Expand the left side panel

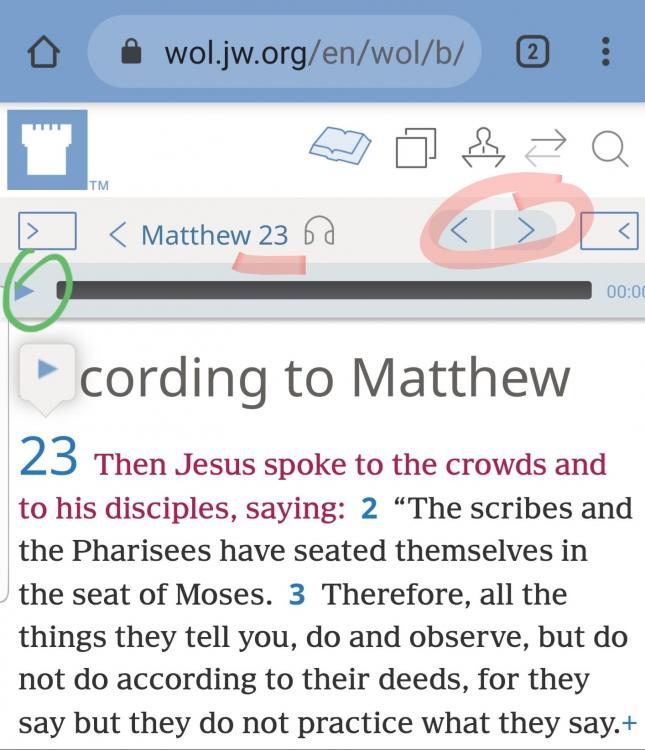(47, 231)
